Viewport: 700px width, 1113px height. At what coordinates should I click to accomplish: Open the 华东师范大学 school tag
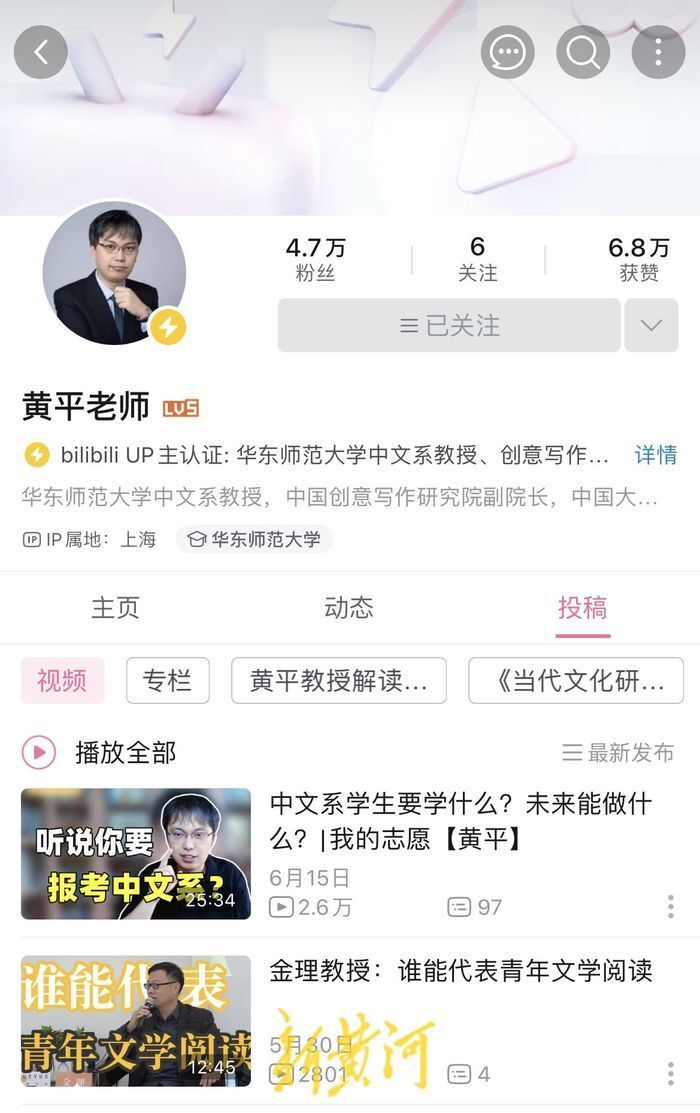(x=255, y=539)
